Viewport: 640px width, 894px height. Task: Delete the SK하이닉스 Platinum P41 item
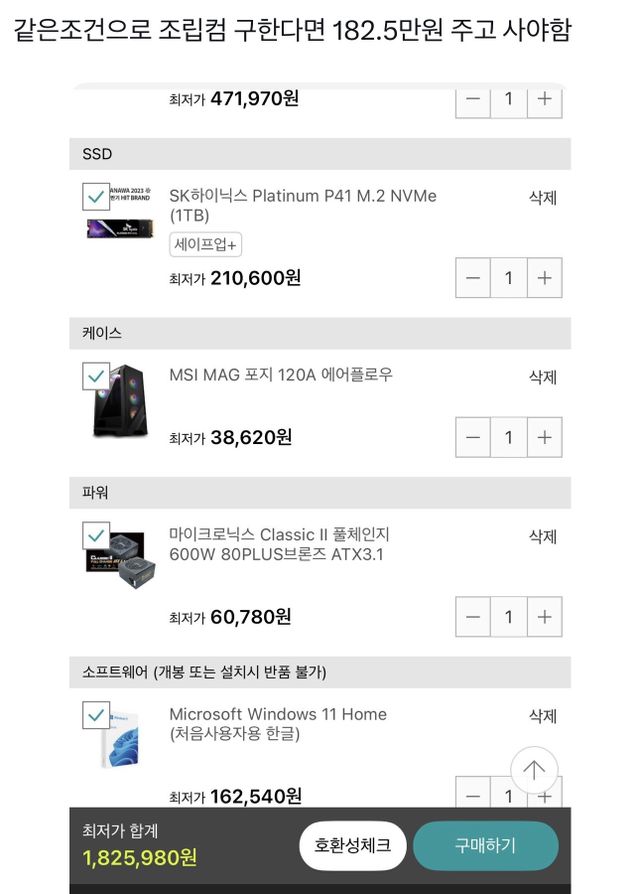pos(542,198)
